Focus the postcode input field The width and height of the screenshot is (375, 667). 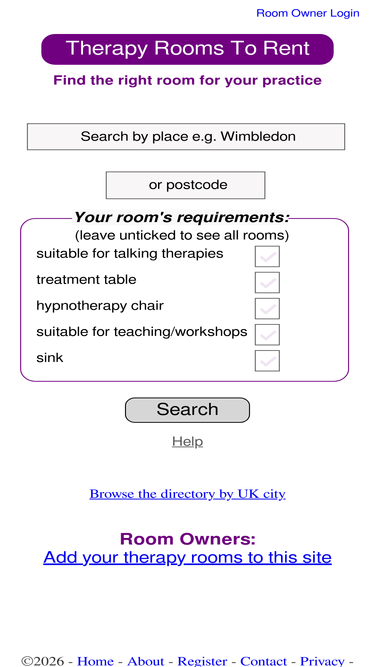click(x=185, y=185)
